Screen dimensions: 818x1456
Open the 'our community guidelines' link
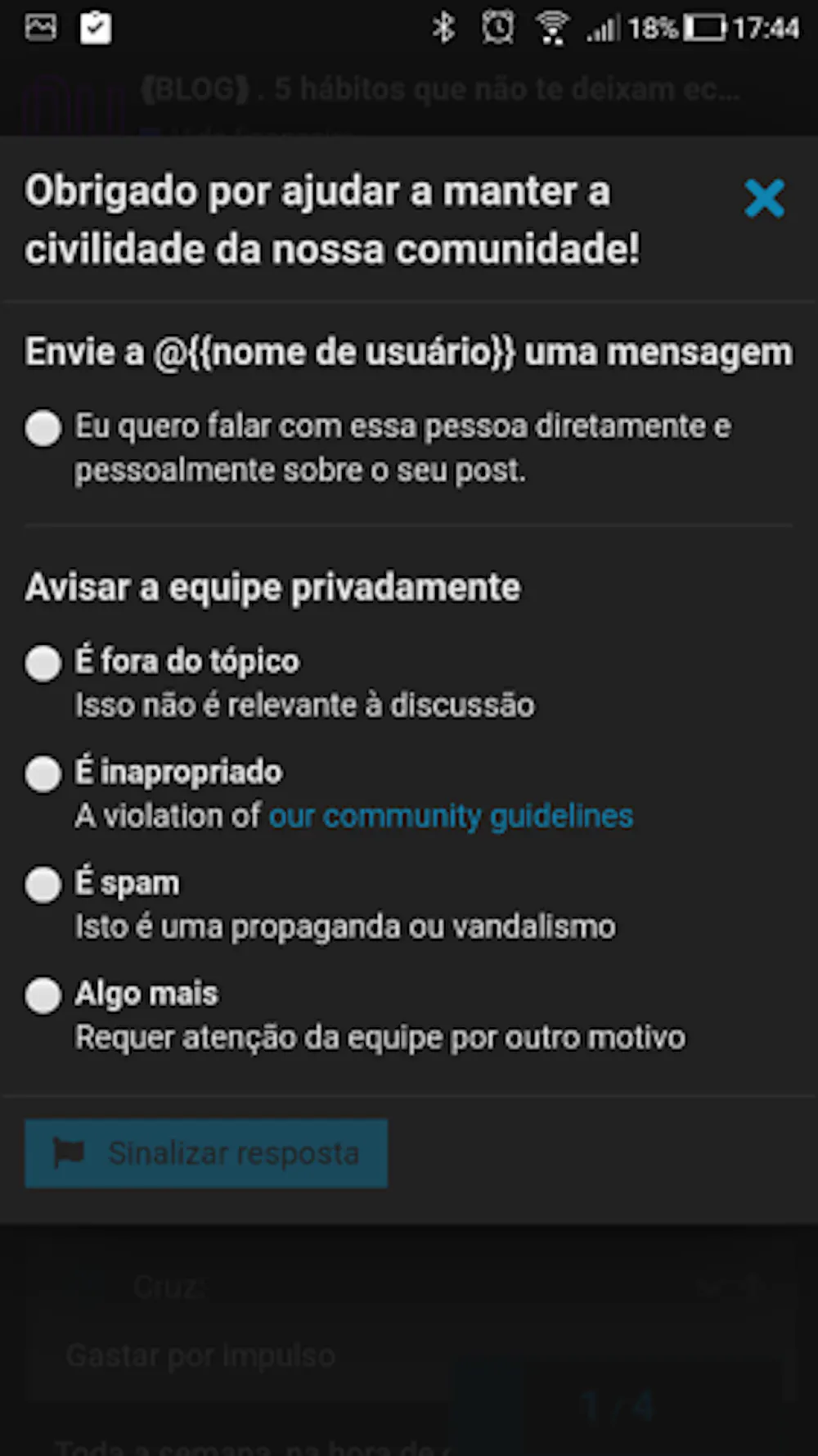coord(451,817)
